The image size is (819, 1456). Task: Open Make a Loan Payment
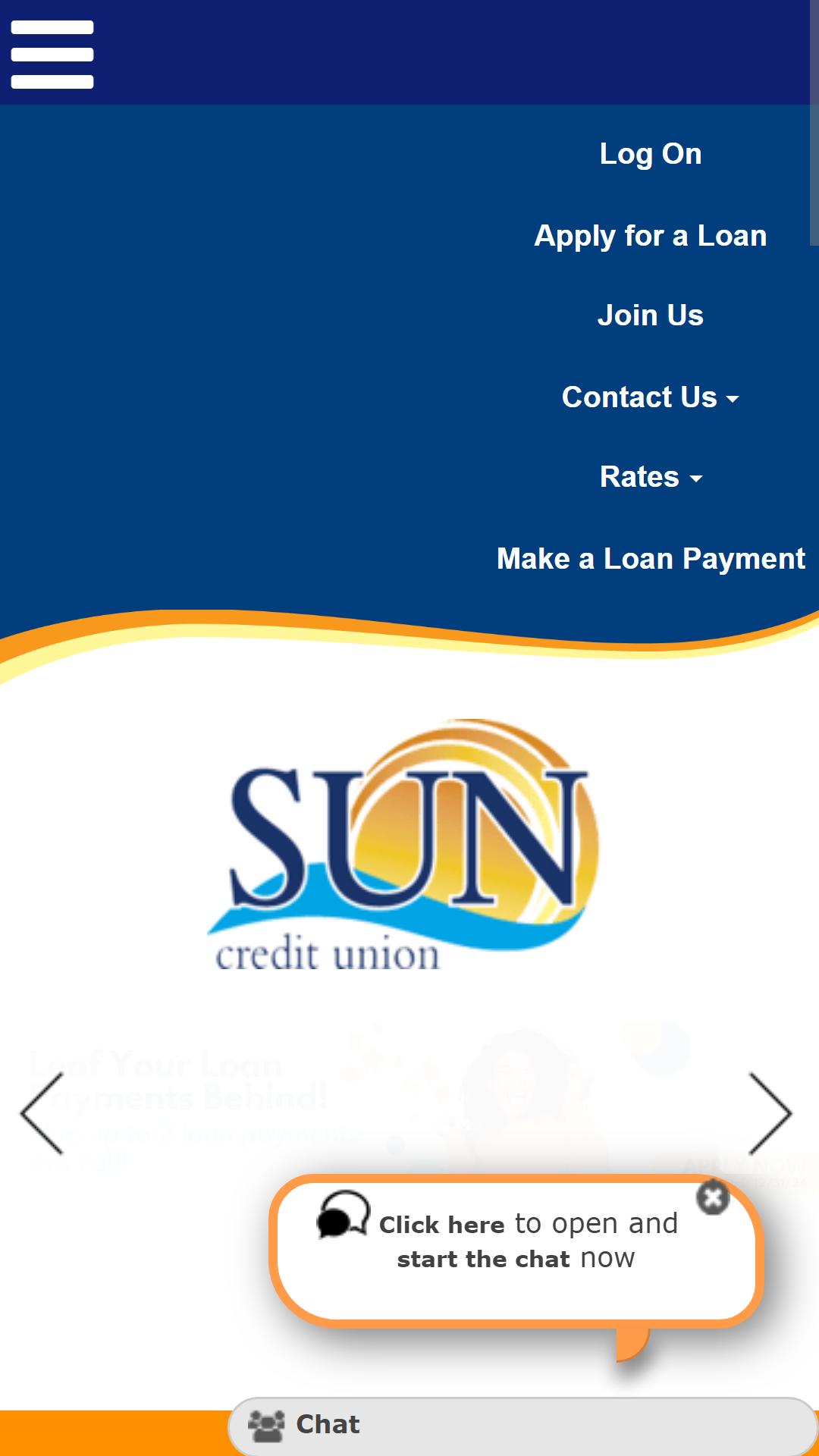click(x=651, y=559)
